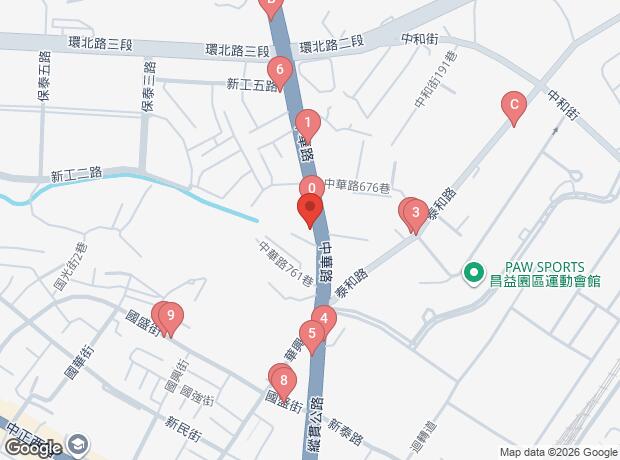The height and width of the screenshot is (460, 620).
Task: Tap marker number 3 near 泰和路
Action: [x=415, y=213]
